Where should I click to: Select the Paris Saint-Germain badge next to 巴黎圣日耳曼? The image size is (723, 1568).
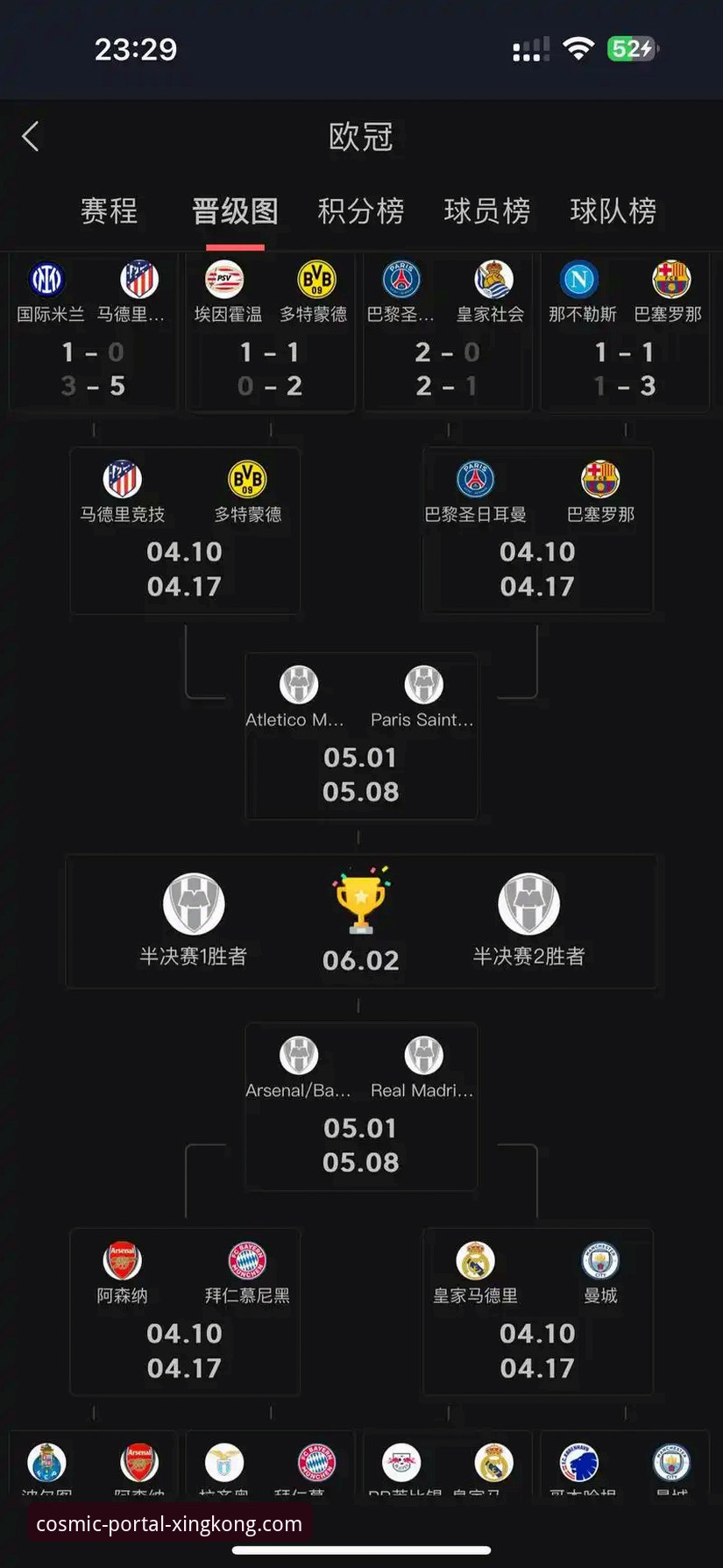click(x=474, y=480)
